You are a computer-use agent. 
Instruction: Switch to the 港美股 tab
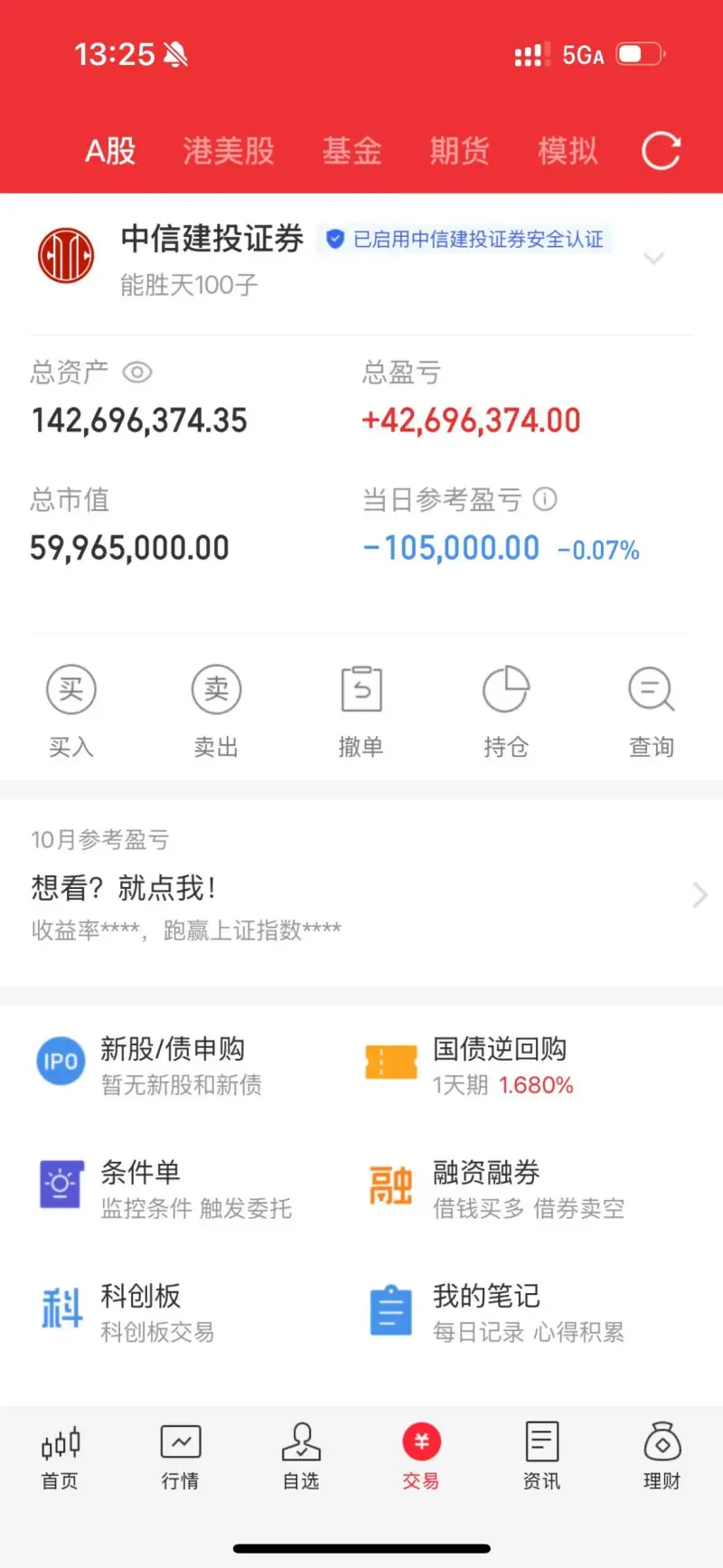coord(229,151)
